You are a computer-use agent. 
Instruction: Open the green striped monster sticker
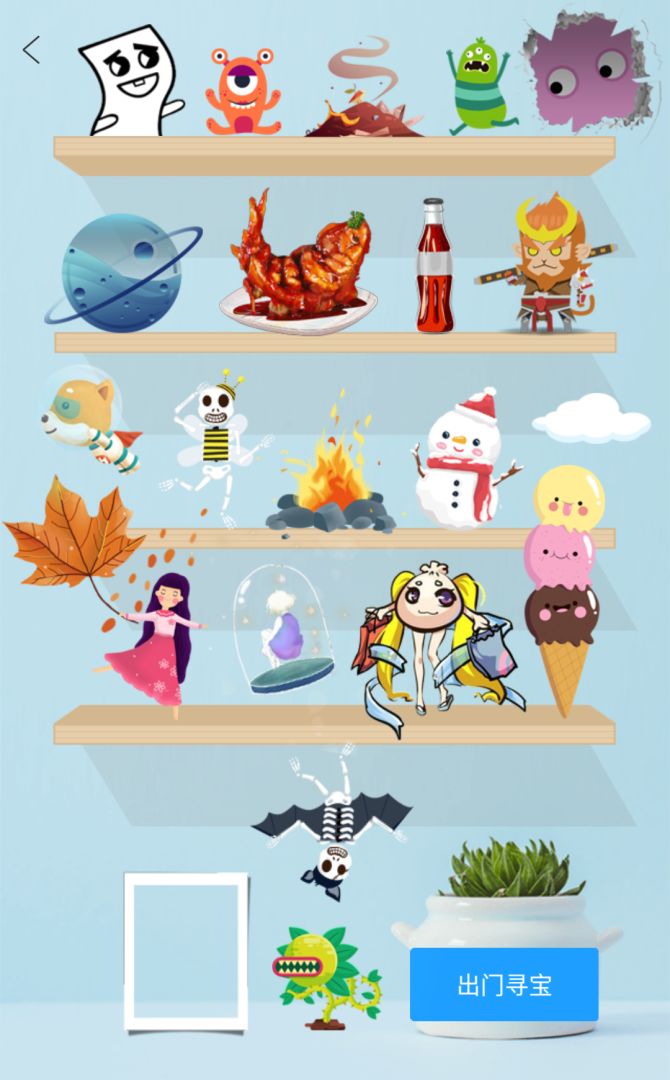point(478,88)
